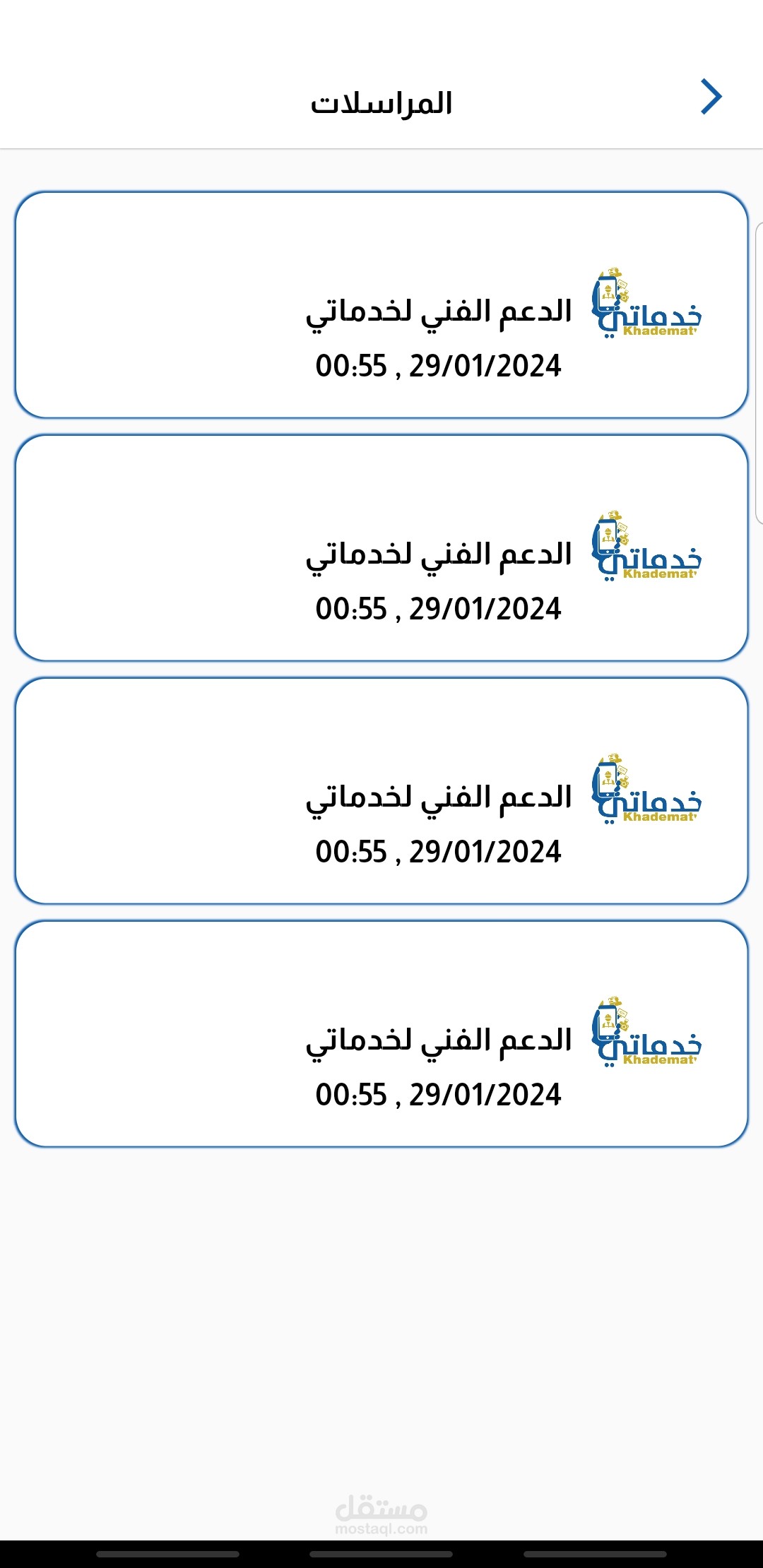Open the second الدعم الفني لخدماتي conversation
Screen dimensions: 763x1568
381,548
